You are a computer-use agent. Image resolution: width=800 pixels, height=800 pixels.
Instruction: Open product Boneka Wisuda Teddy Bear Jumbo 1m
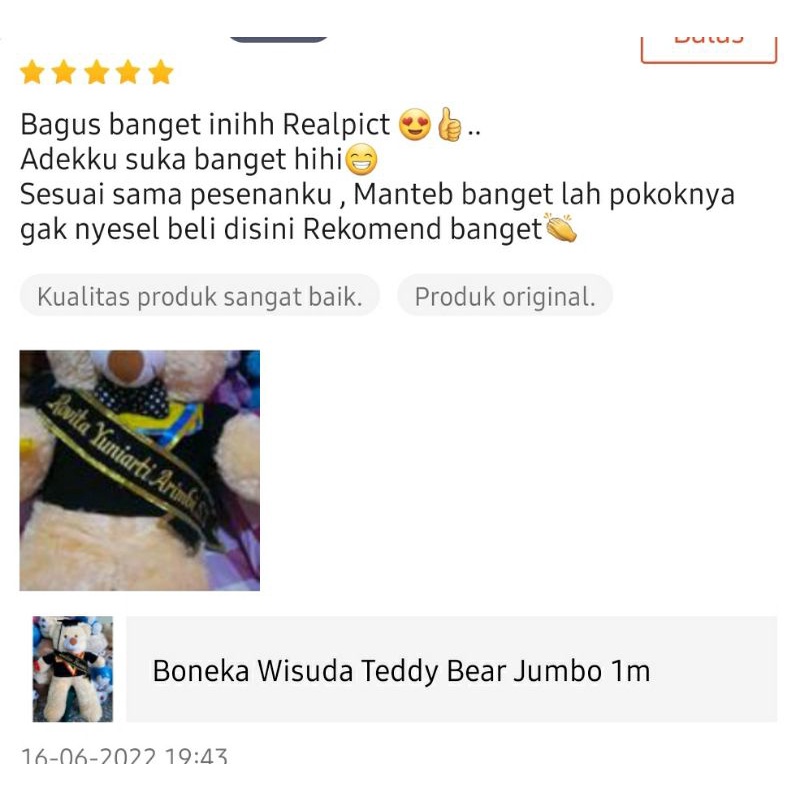point(400,669)
